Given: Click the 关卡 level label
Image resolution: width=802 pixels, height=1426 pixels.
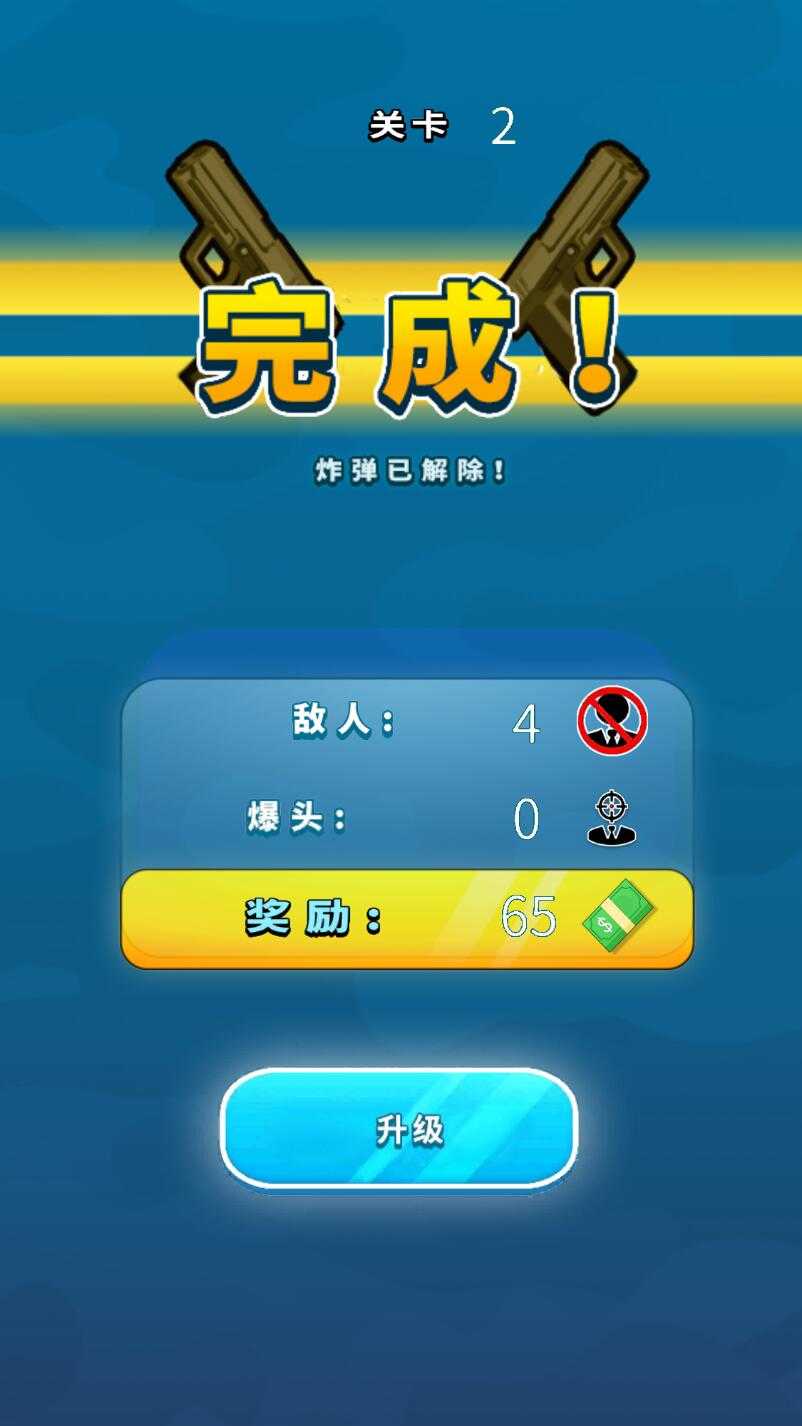Looking at the screenshot, I should [x=410, y=128].
